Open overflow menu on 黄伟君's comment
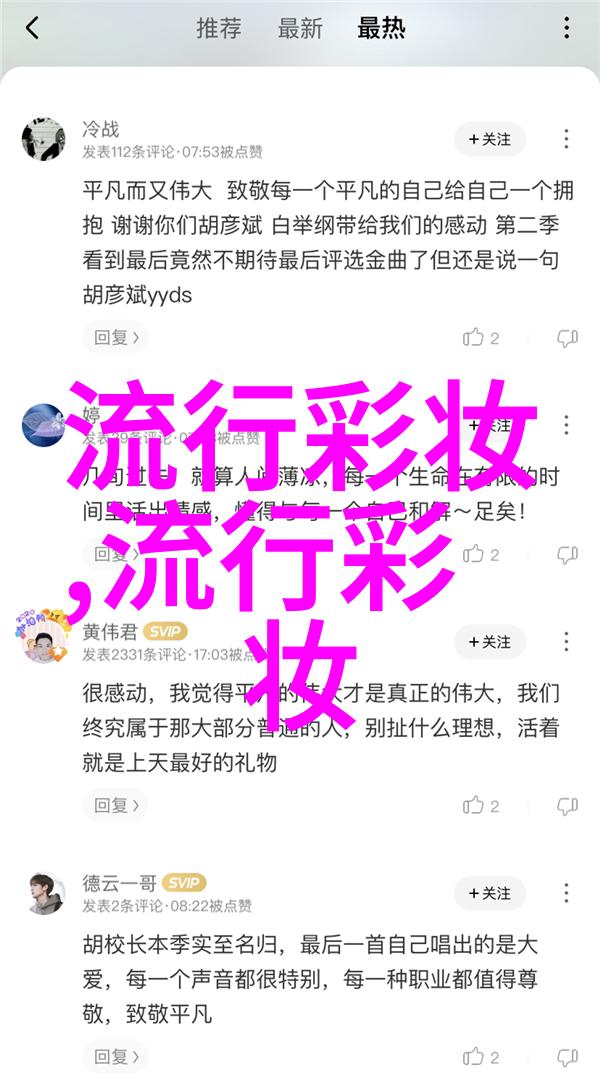 (x=567, y=642)
